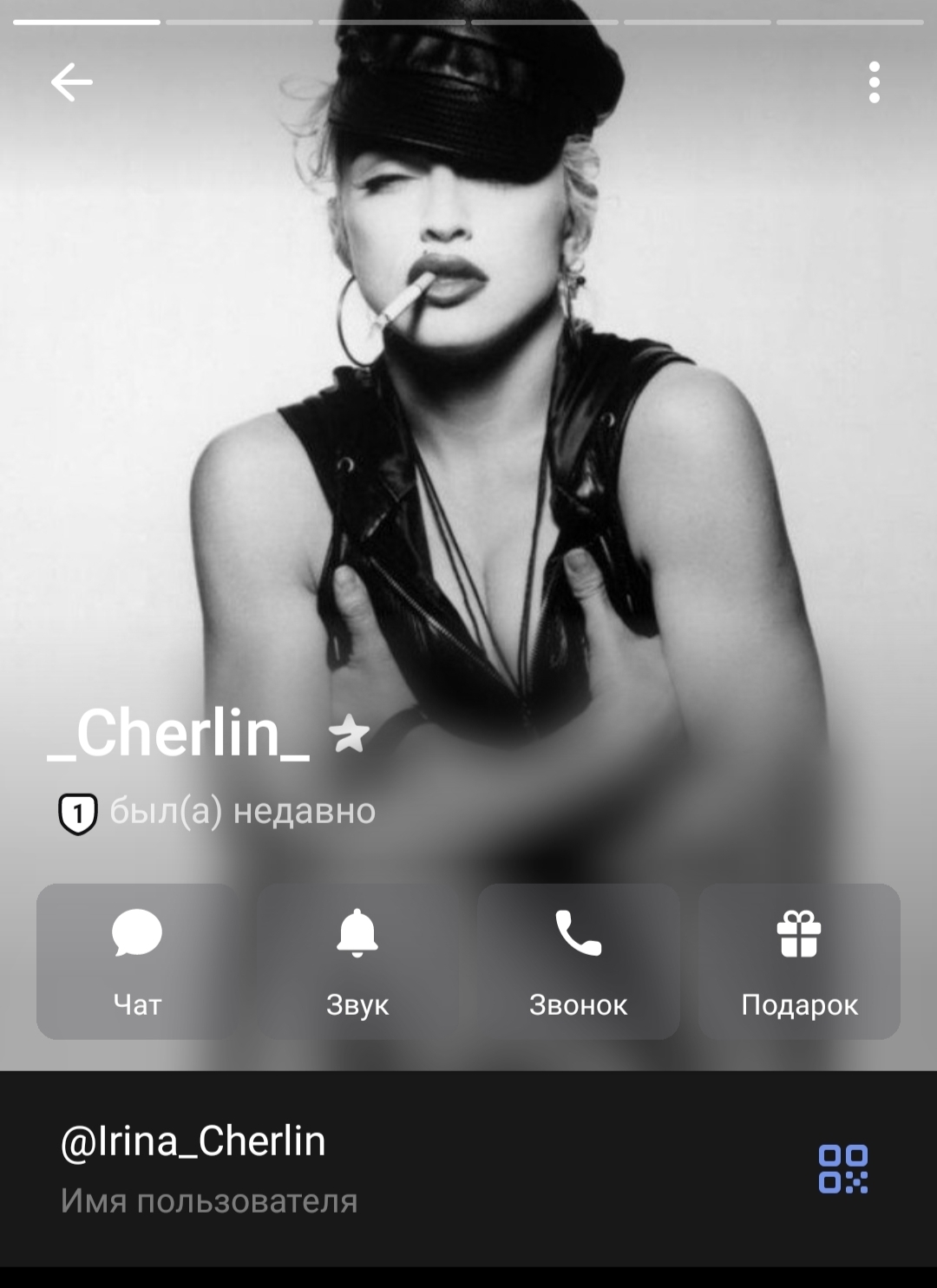Mute notifications via Звук button

pos(357,961)
